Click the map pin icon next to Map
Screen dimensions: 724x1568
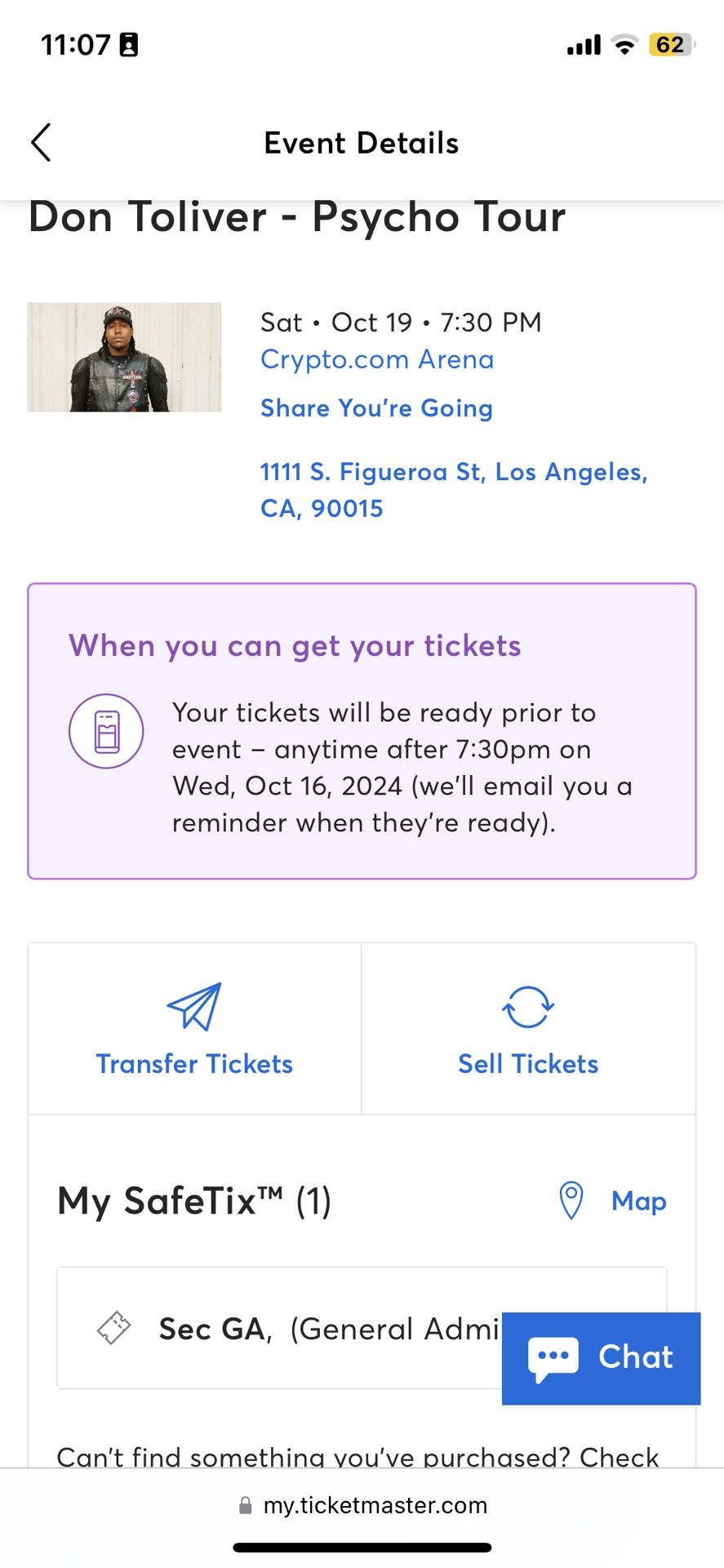pos(571,1200)
